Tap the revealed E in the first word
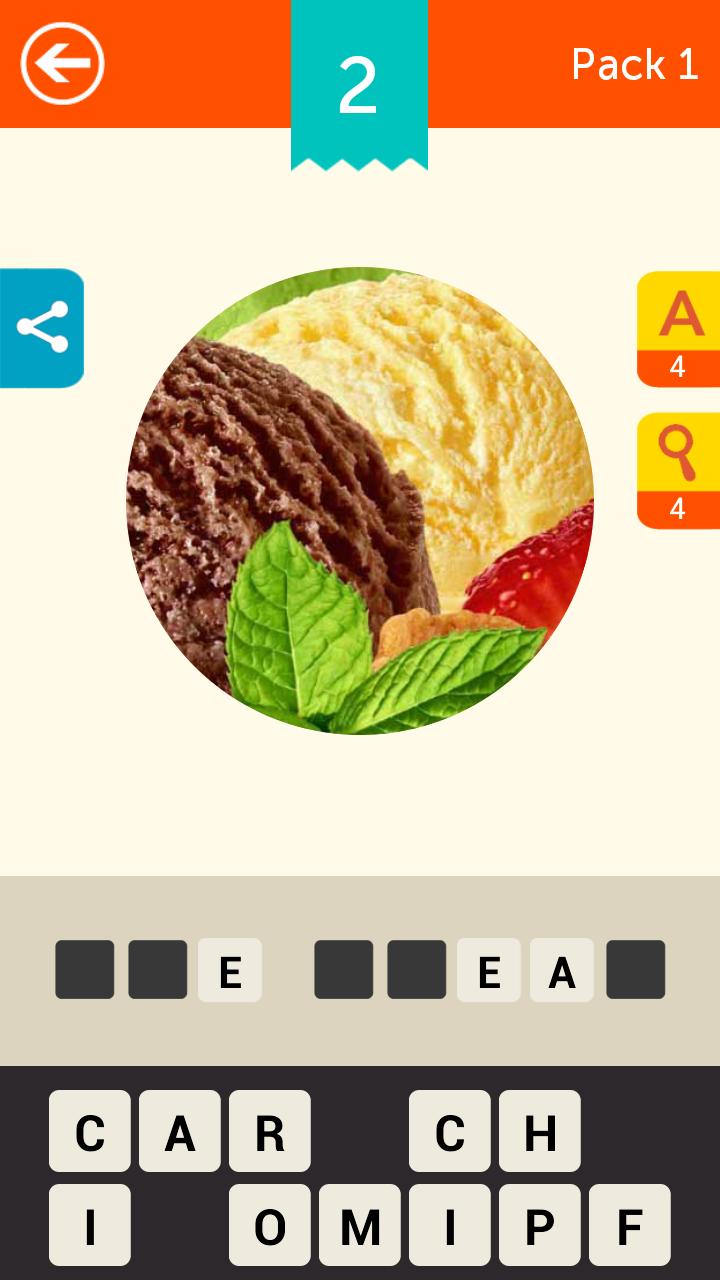The height and width of the screenshot is (1280, 720). tap(230, 969)
